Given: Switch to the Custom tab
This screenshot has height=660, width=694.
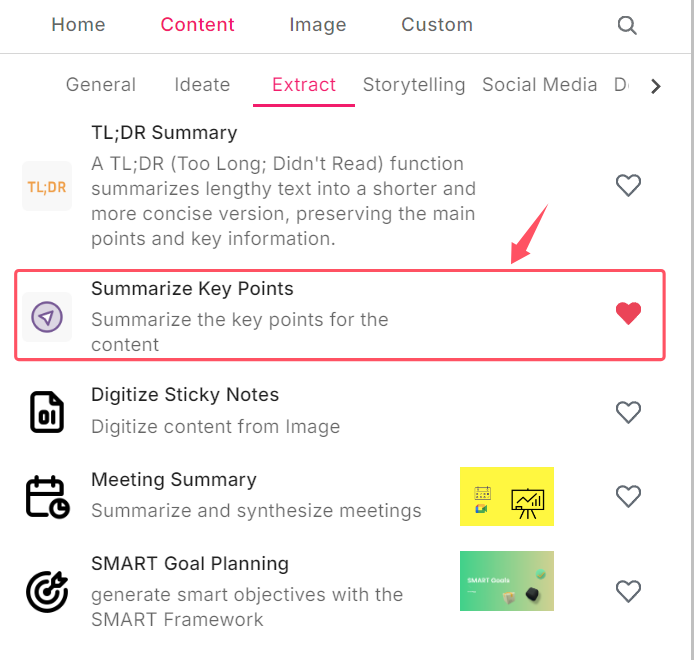Looking at the screenshot, I should (437, 25).
